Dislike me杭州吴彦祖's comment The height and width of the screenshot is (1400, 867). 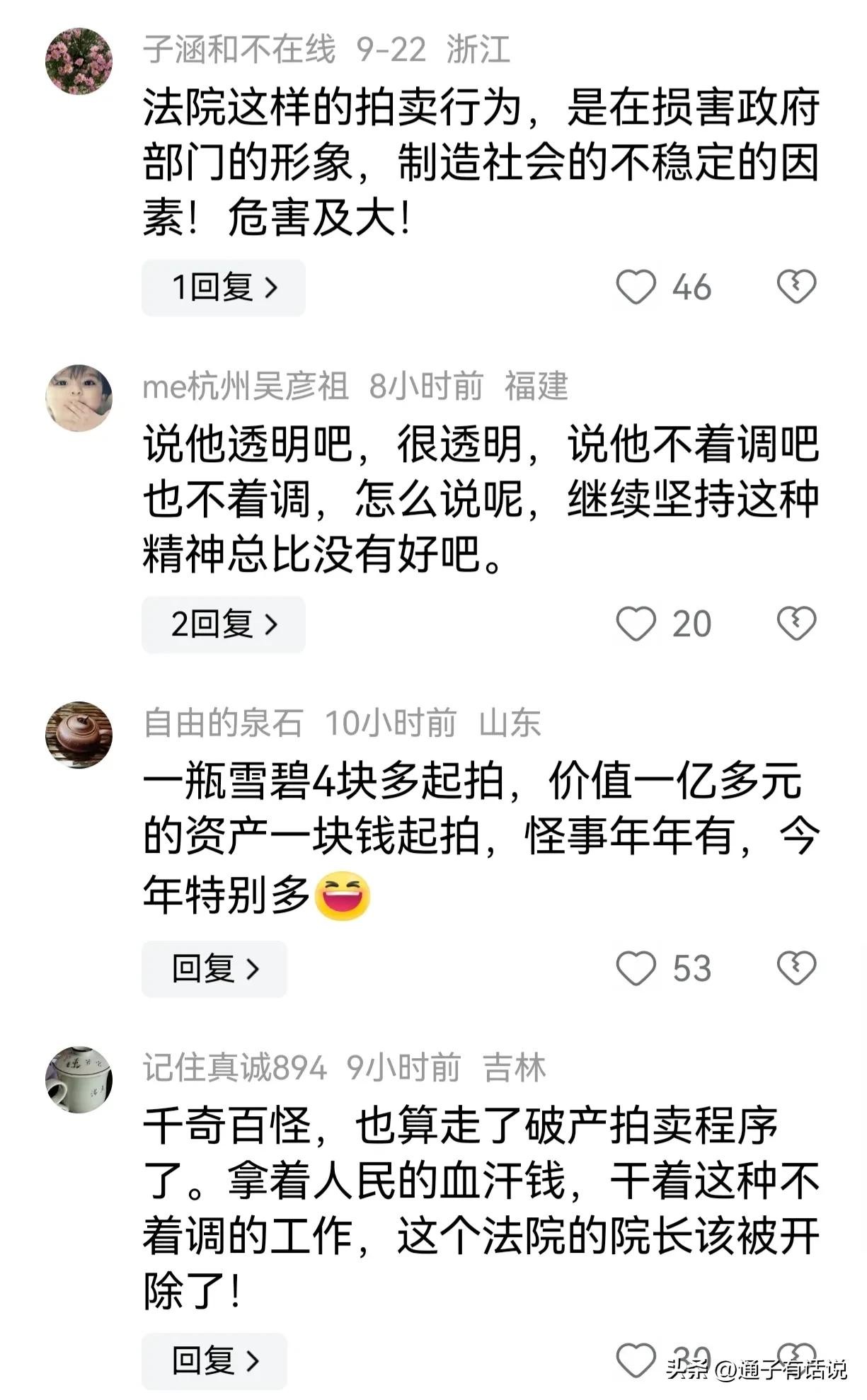click(x=796, y=624)
